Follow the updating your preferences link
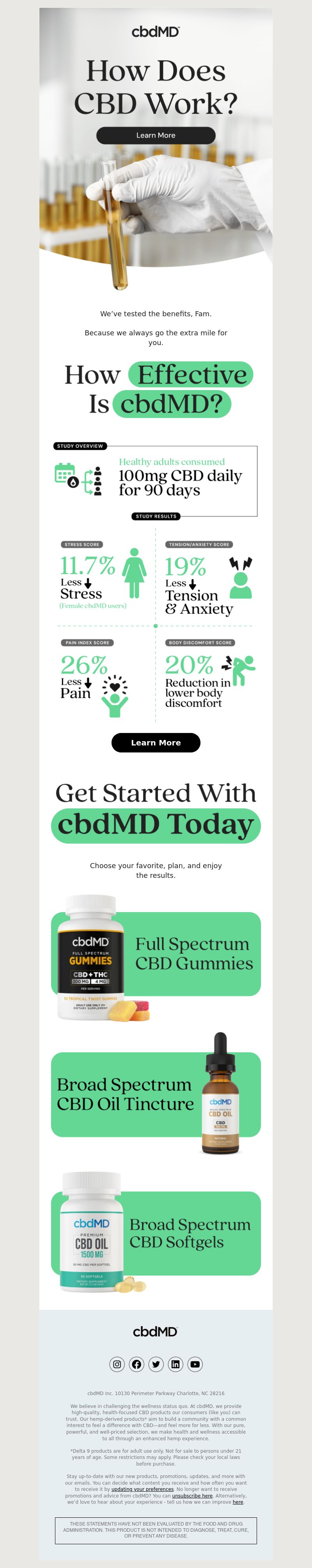Image resolution: width=312 pixels, height=1568 pixels. coord(142,1489)
